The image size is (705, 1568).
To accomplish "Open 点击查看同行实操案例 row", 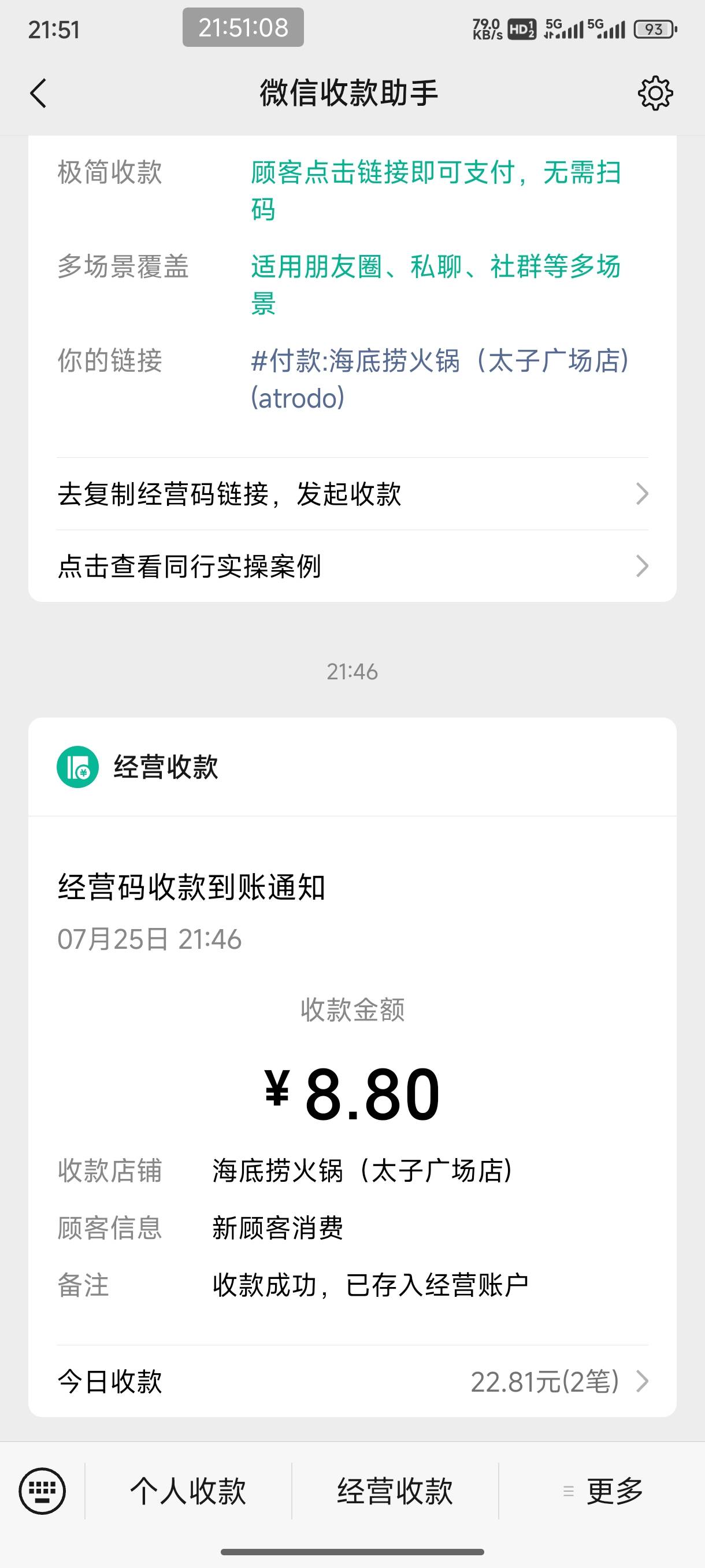I will pos(352,566).
